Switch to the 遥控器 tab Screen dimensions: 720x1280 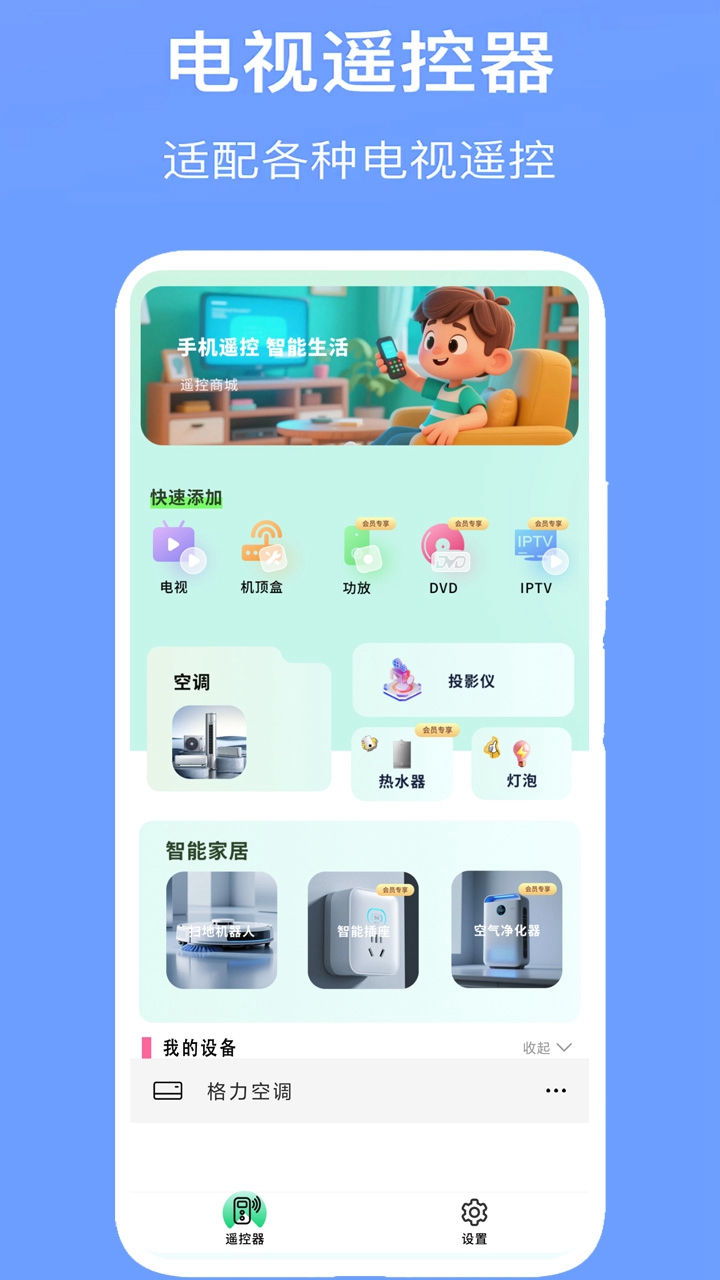[x=246, y=1222]
